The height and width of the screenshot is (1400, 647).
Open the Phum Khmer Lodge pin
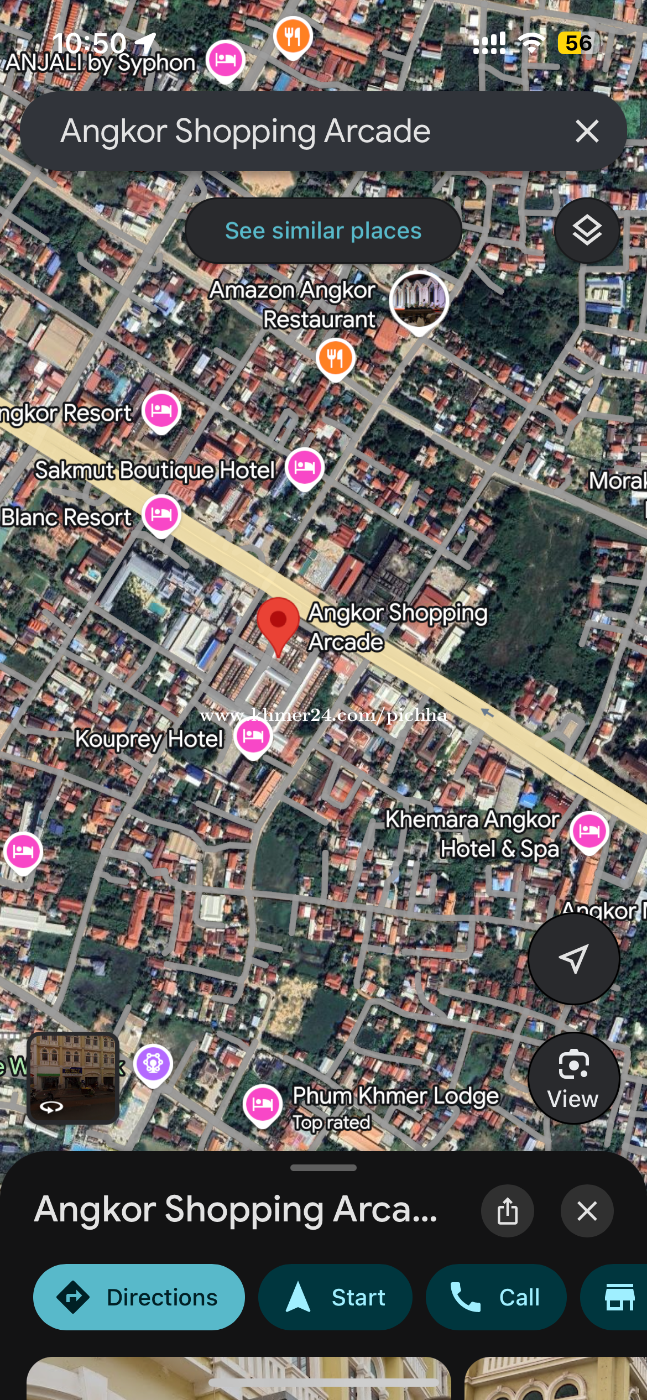tap(262, 1103)
